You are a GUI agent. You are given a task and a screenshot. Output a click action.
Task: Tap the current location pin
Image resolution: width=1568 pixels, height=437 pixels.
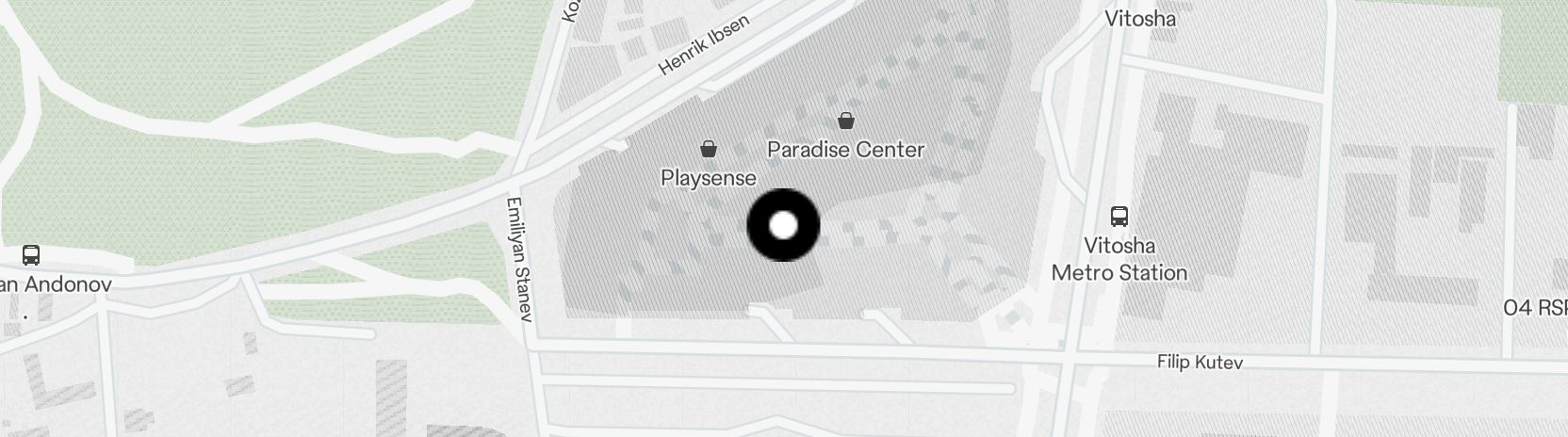point(783,226)
